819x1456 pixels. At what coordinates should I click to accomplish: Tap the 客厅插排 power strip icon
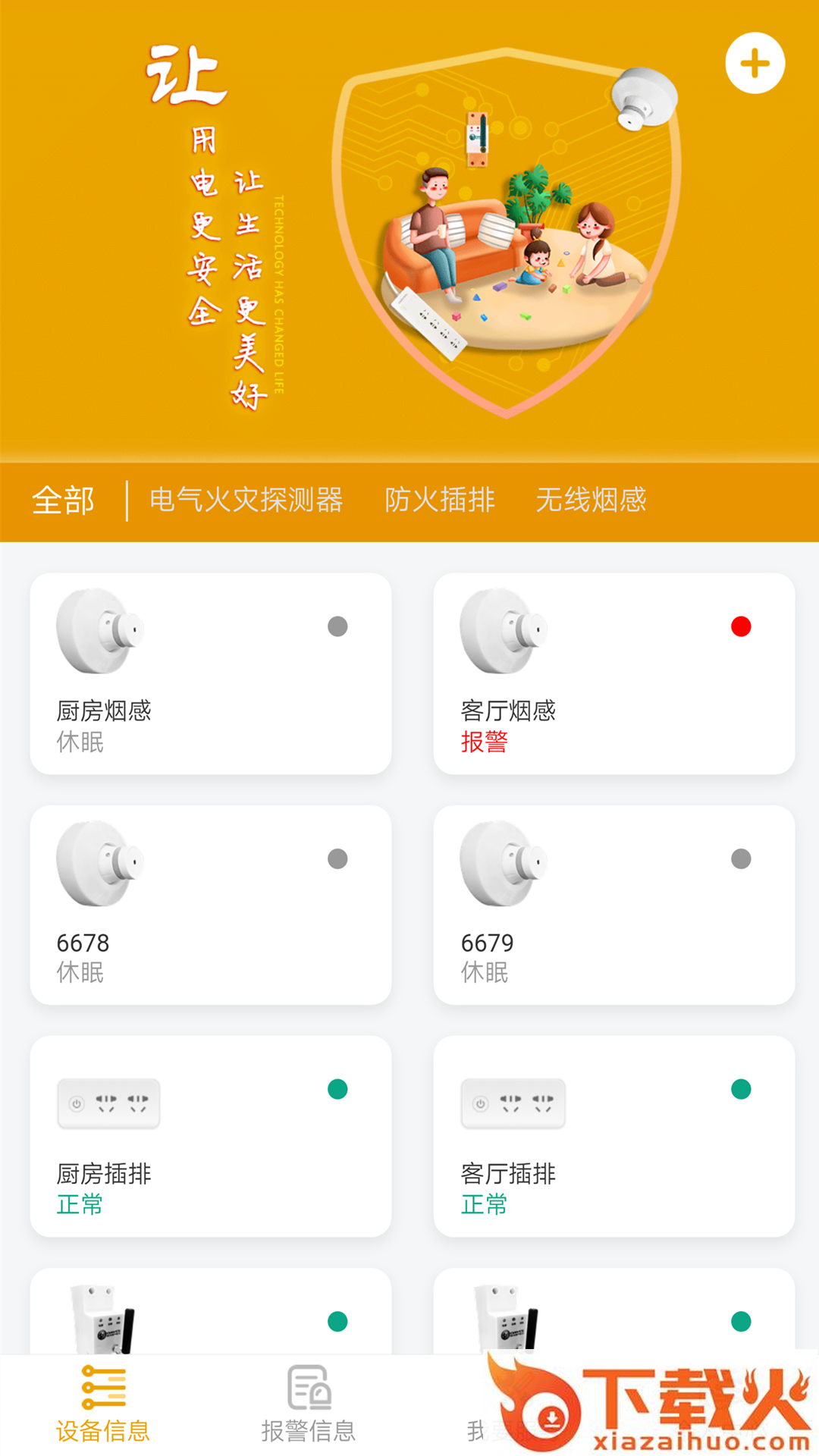(x=513, y=1104)
